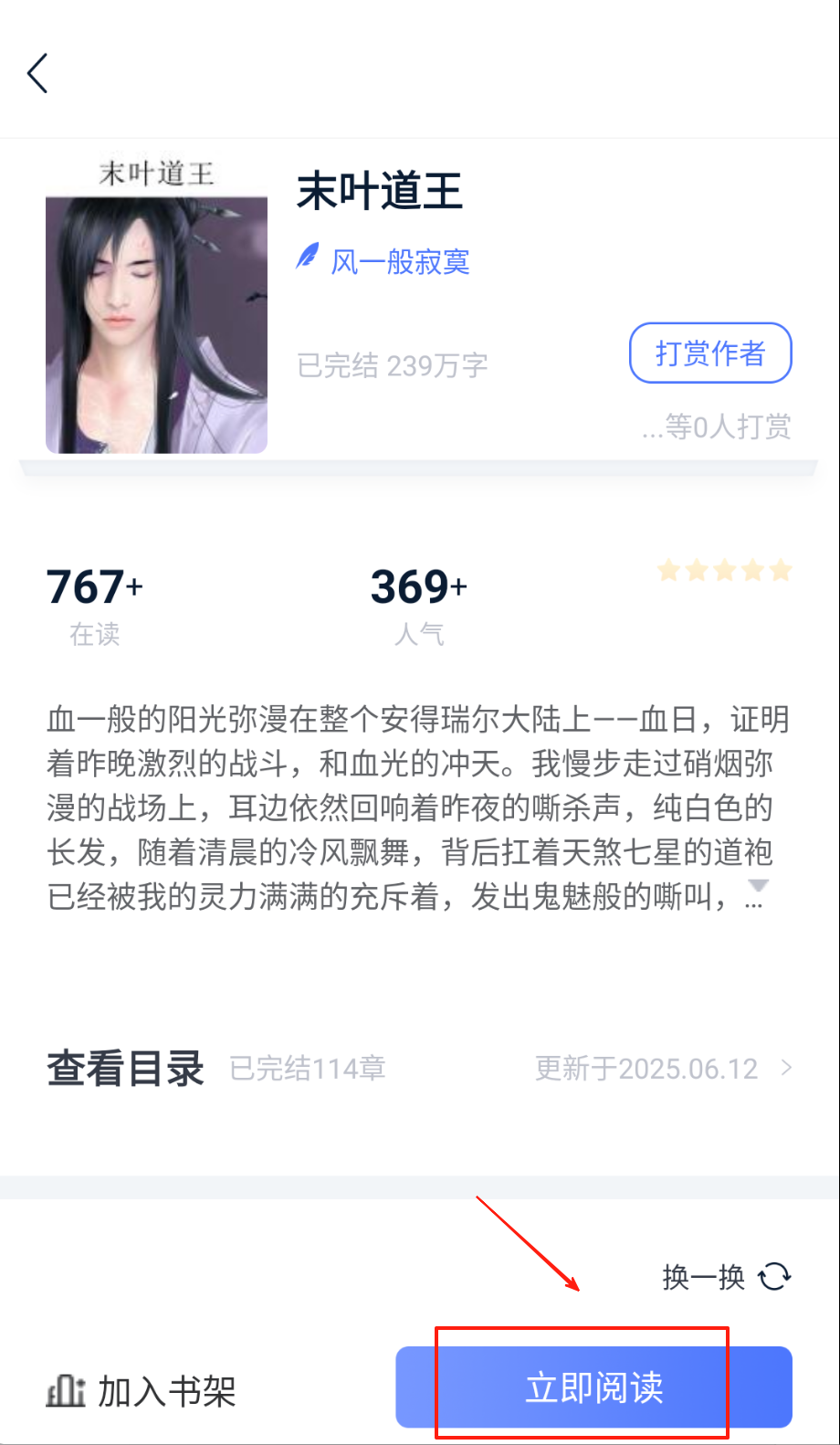This screenshot has height=1445, width=840.
Task: Start reading with 立即阅读
Action: point(593,1387)
